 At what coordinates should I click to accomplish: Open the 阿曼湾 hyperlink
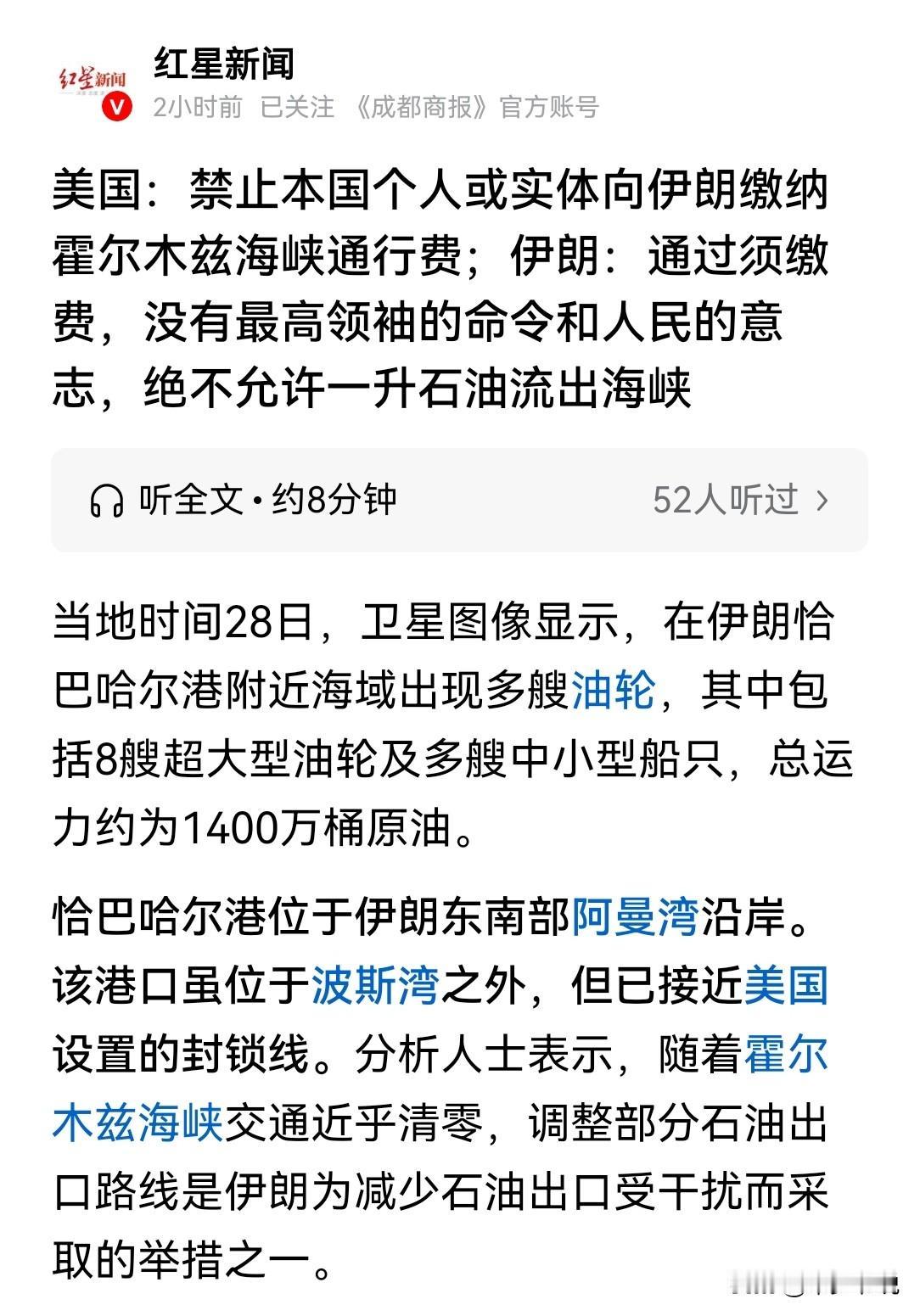tap(631, 916)
